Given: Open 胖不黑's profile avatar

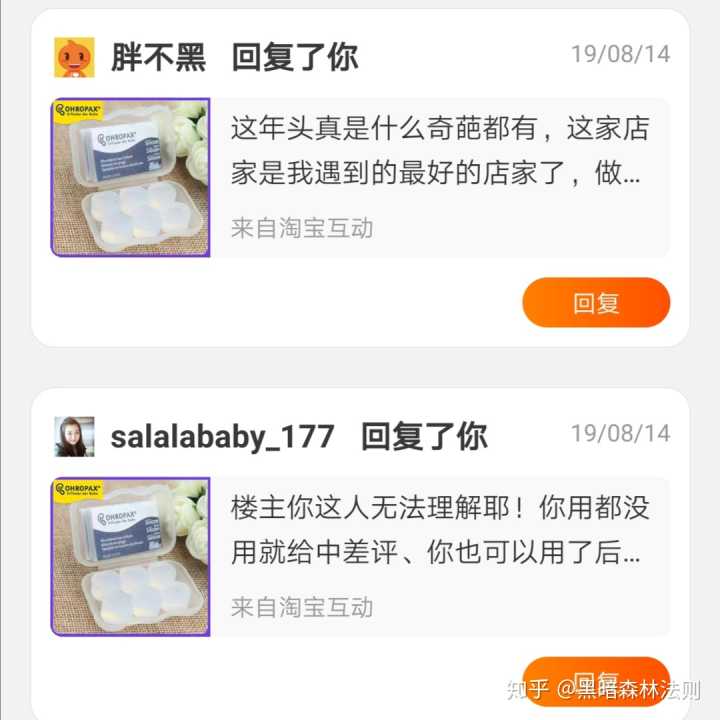Looking at the screenshot, I should pyautogui.click(x=74, y=57).
